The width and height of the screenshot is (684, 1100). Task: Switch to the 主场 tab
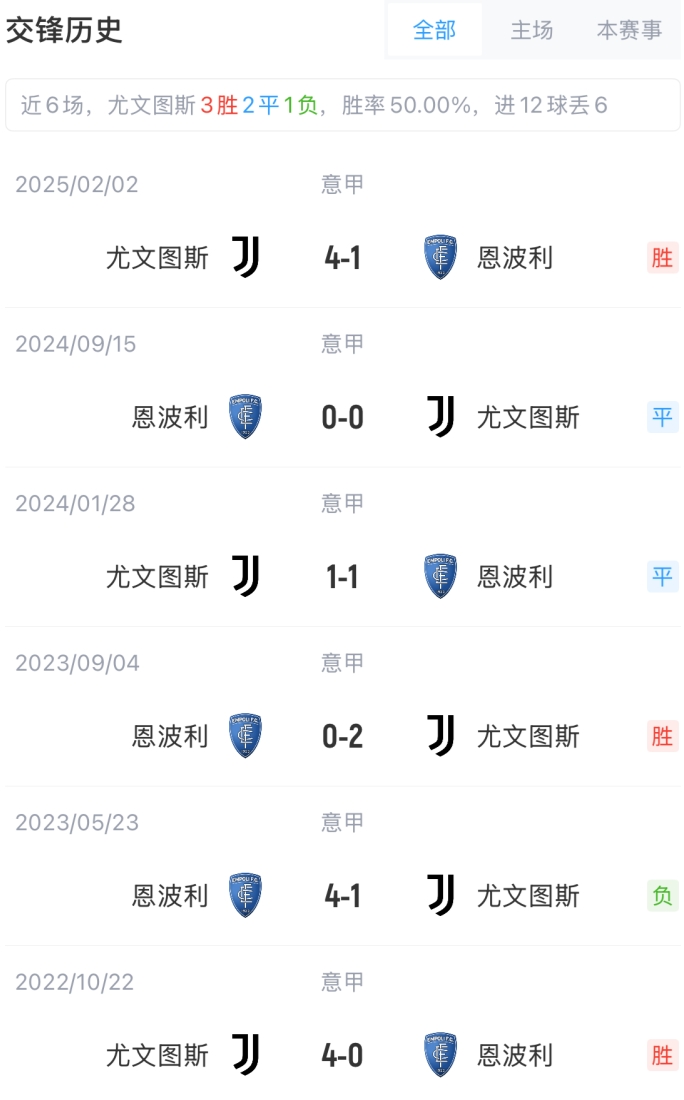point(531,30)
